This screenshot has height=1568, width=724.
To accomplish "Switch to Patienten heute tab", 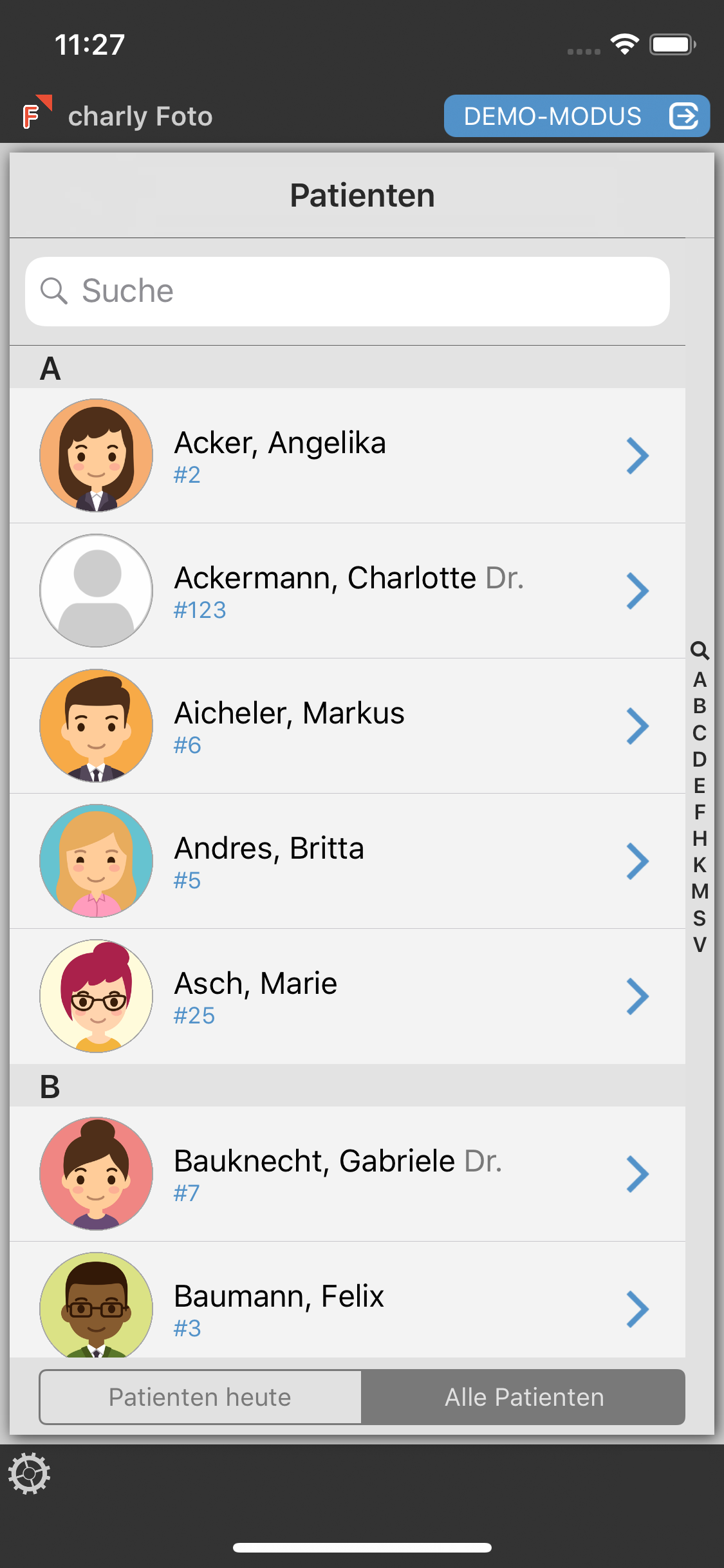I will (200, 1397).
